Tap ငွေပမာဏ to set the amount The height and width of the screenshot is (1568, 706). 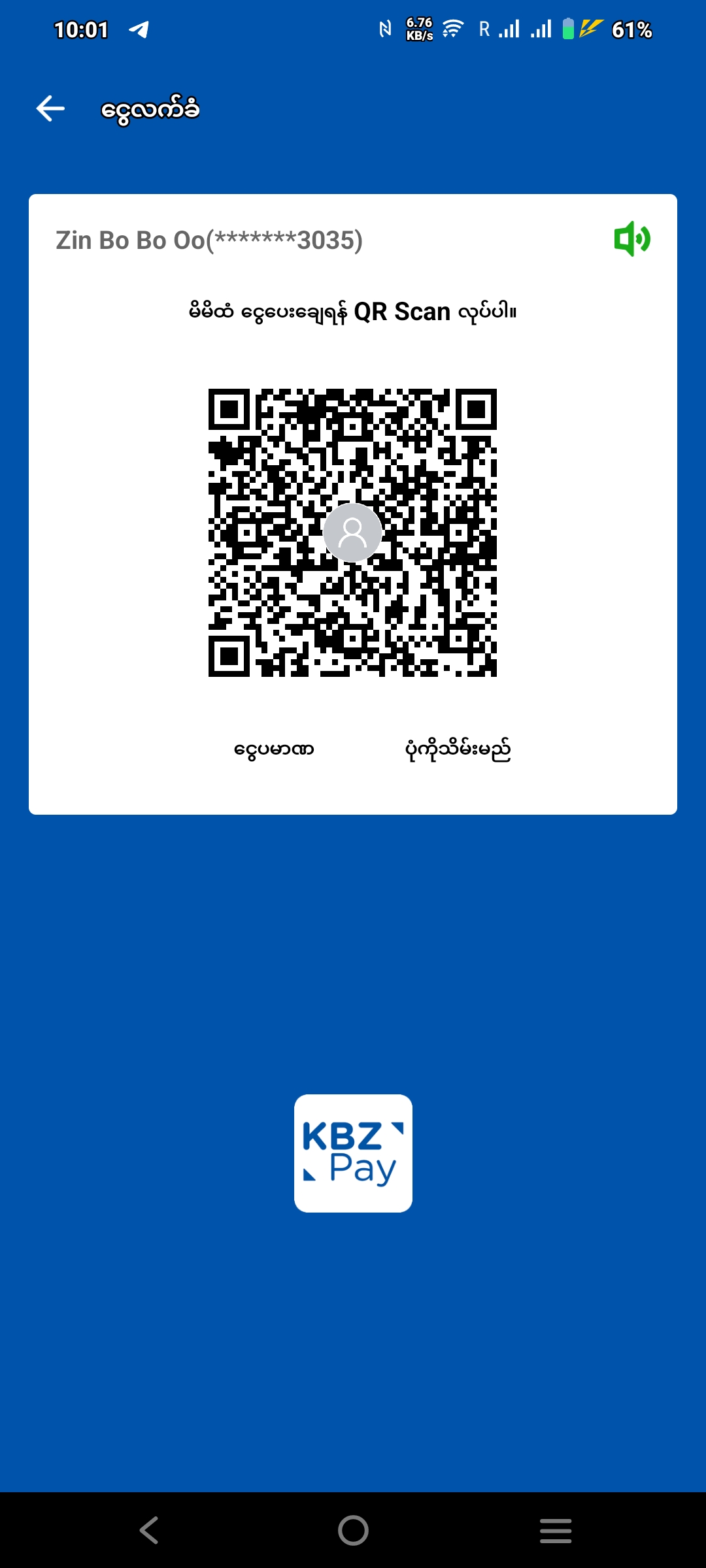[x=274, y=749]
